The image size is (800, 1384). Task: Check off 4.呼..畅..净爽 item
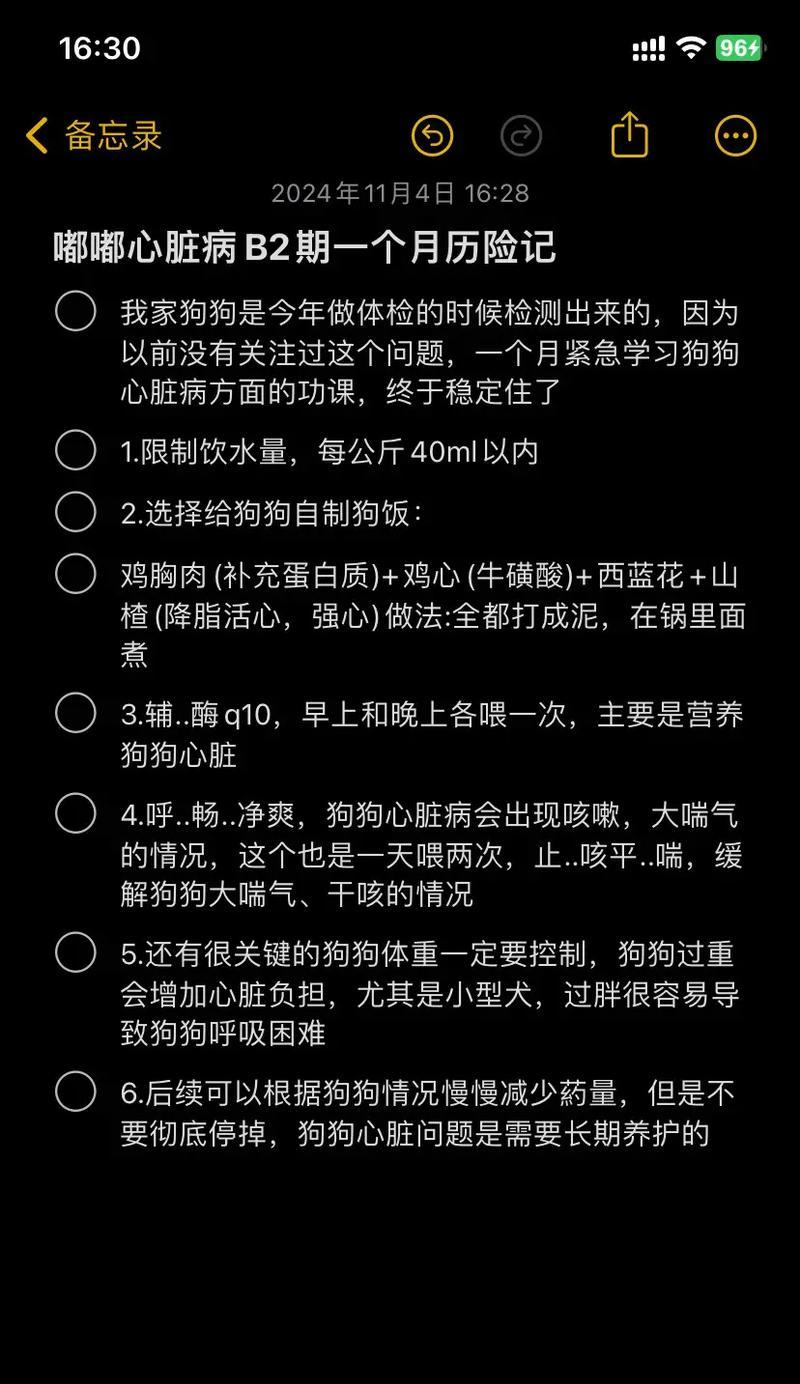pyautogui.click(x=75, y=813)
